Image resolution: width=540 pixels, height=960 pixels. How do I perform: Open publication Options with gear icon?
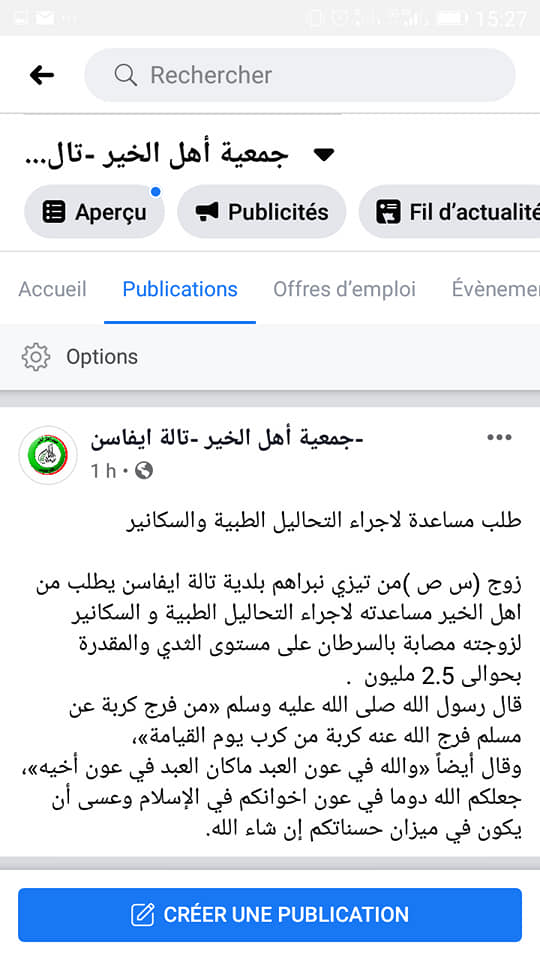(x=80, y=357)
